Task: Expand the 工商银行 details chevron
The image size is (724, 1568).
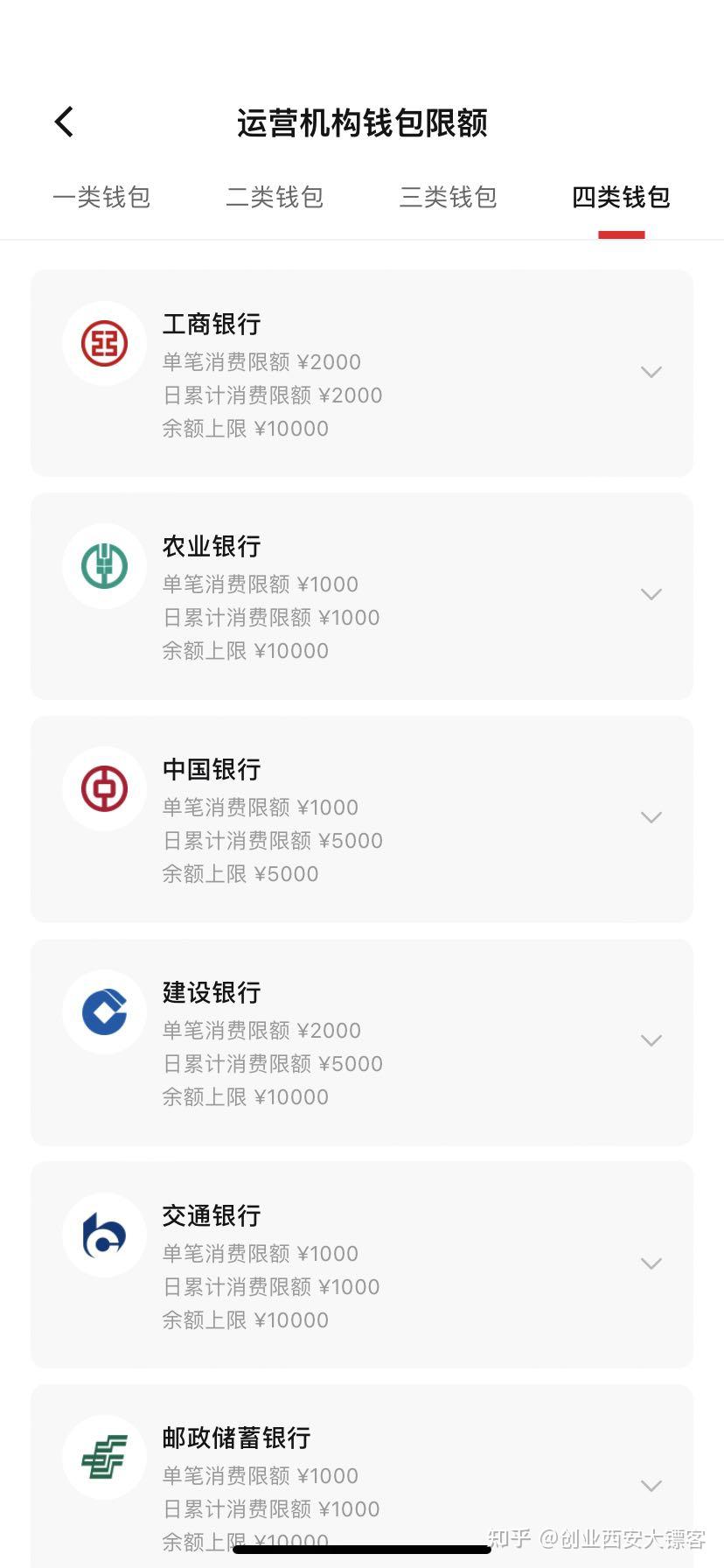Action: [x=651, y=372]
